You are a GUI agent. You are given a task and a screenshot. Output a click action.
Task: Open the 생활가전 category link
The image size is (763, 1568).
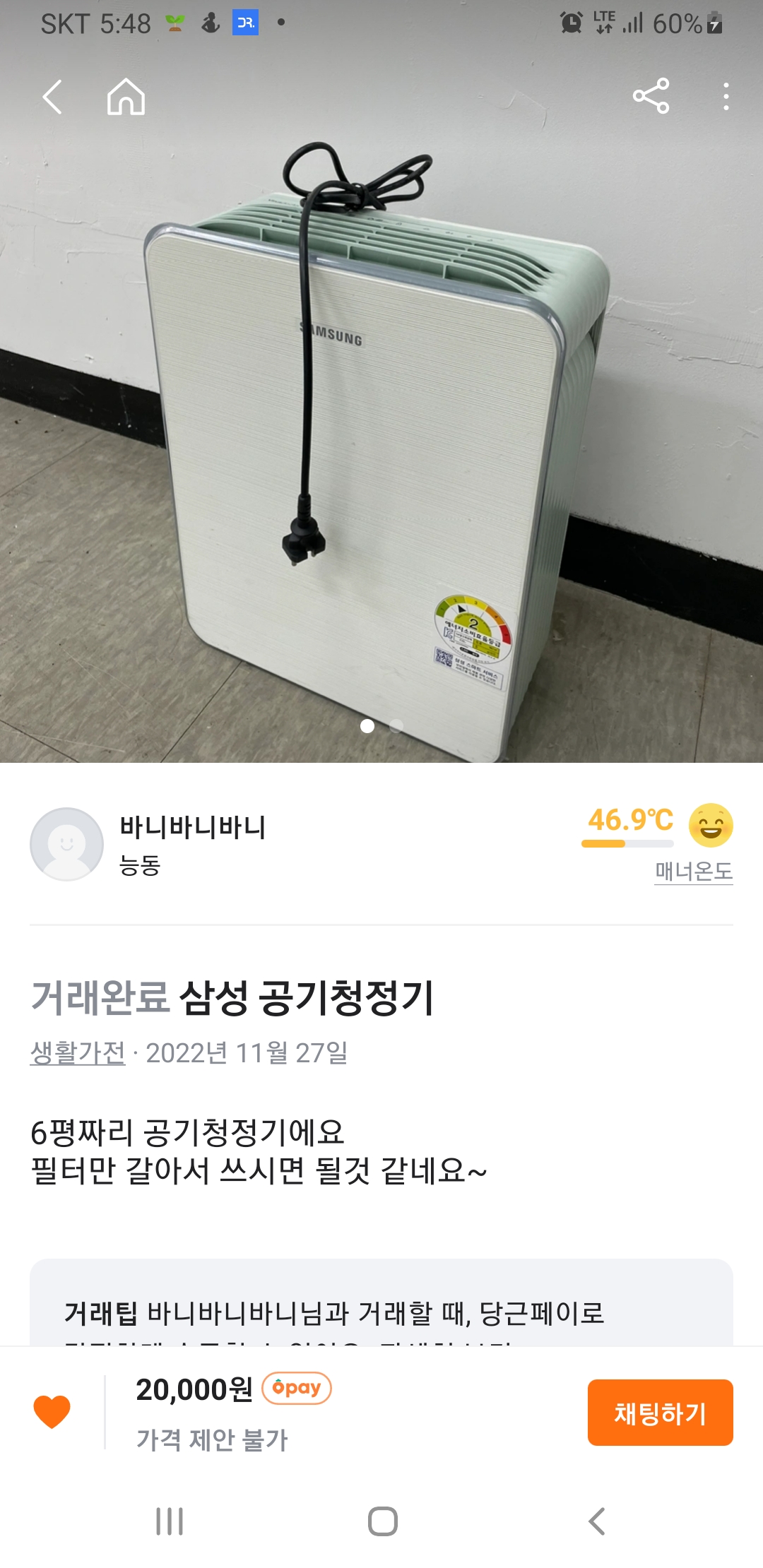[78, 1053]
